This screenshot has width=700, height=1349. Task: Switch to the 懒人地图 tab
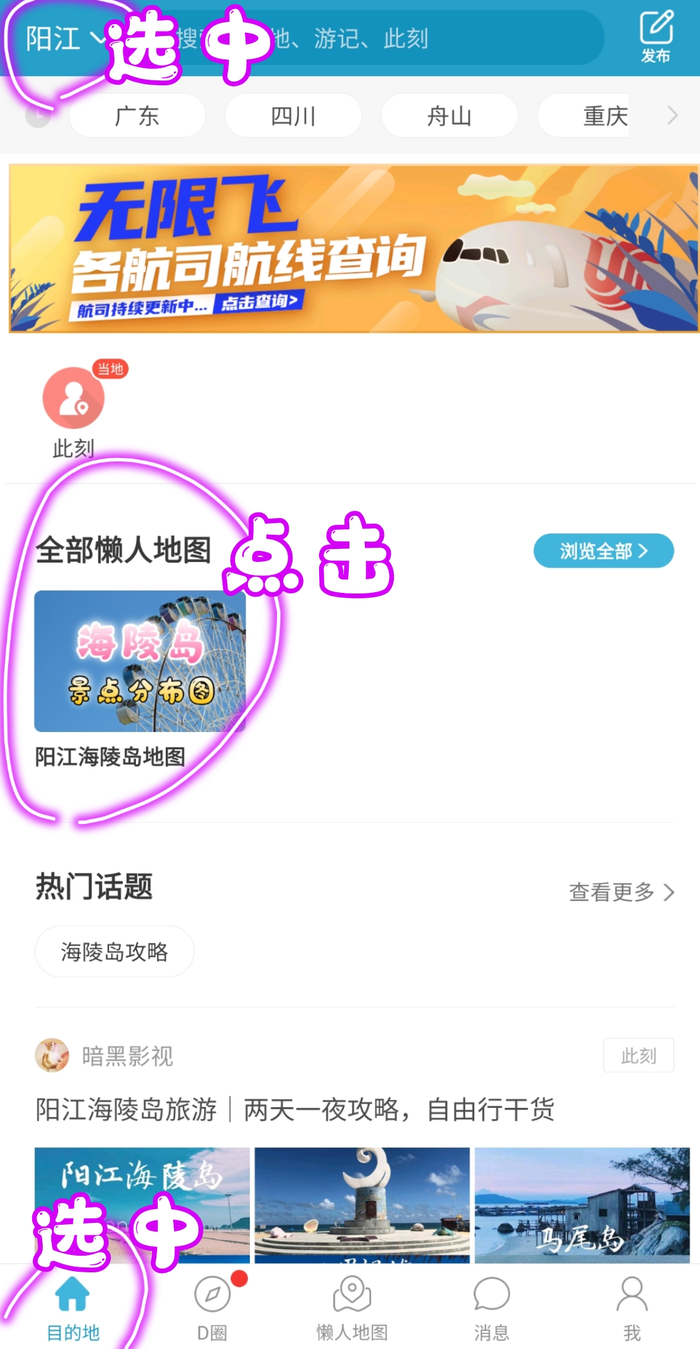352,1307
